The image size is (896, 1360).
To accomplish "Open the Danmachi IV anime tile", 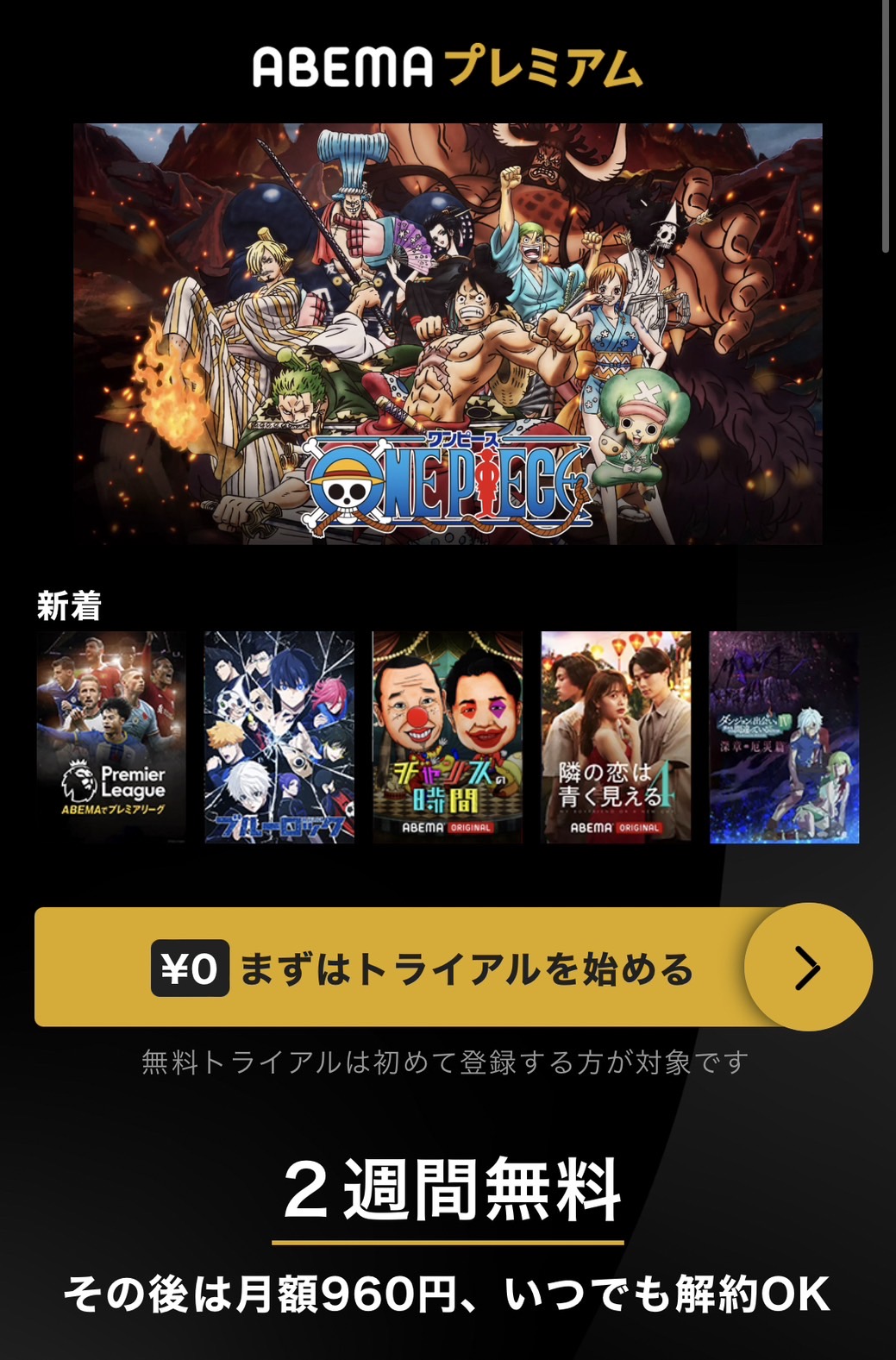I will [x=783, y=737].
